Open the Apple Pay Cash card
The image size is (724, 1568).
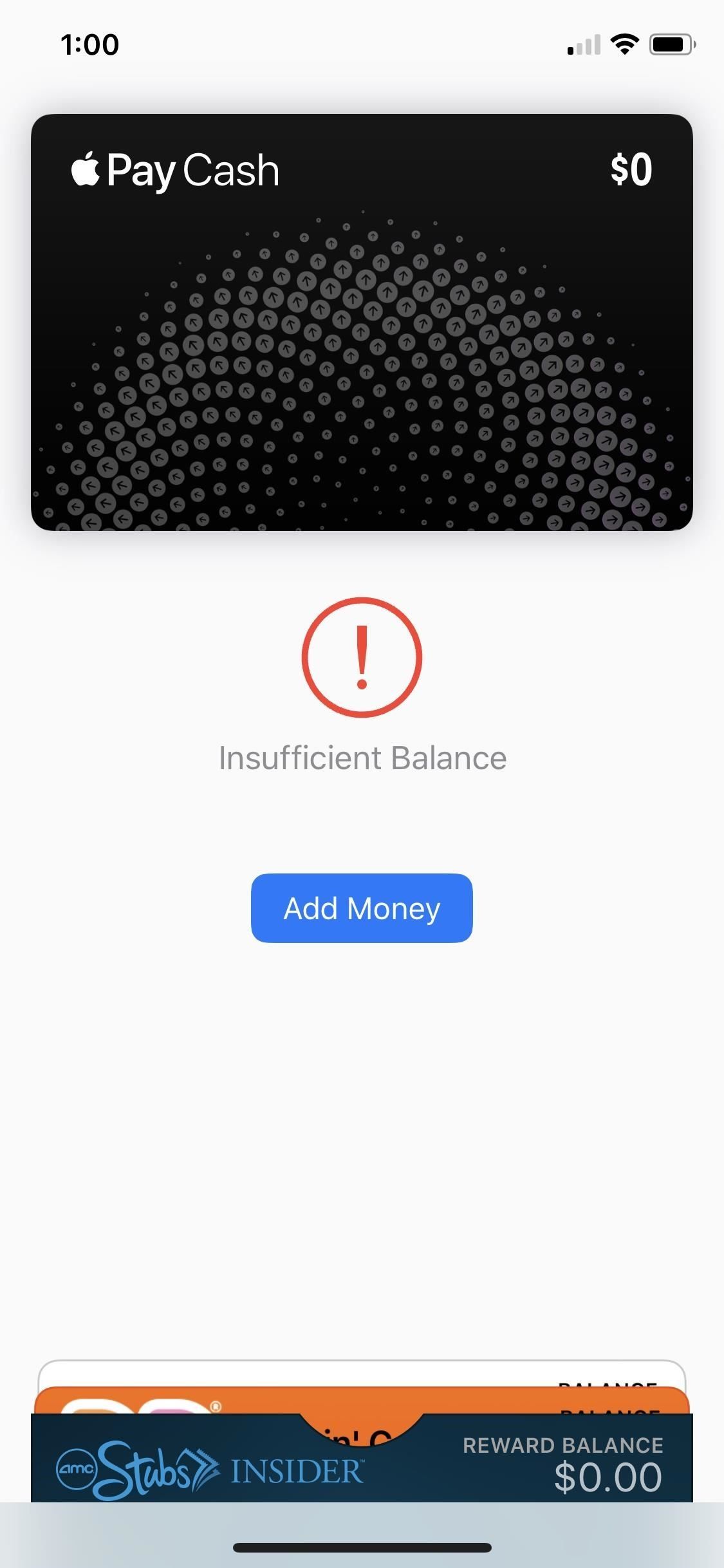tap(362, 322)
